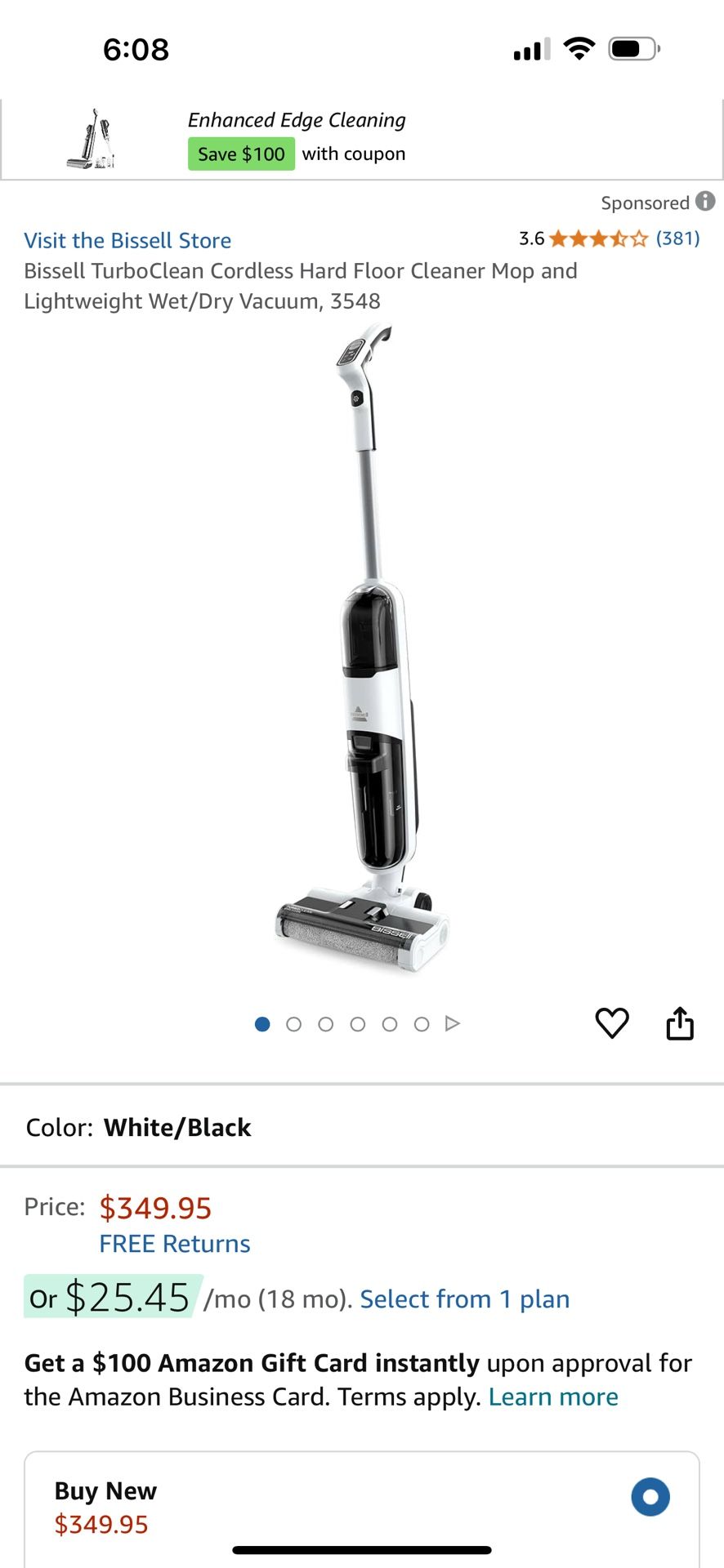Screen dimensions: 724x1568
Task: Tap Learn more about the Amazon Business Card
Action: 552,1396
